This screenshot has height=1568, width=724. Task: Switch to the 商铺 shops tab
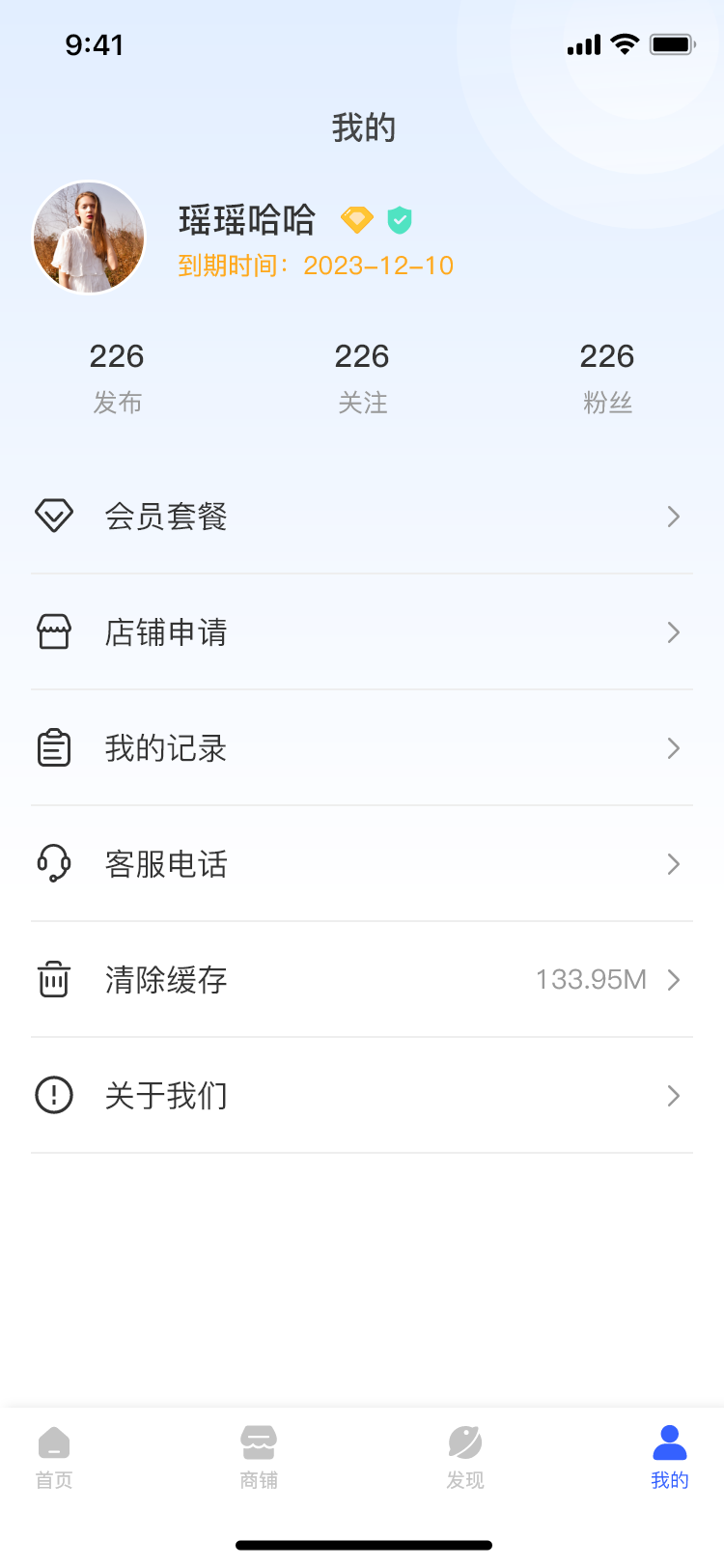[x=259, y=1457]
